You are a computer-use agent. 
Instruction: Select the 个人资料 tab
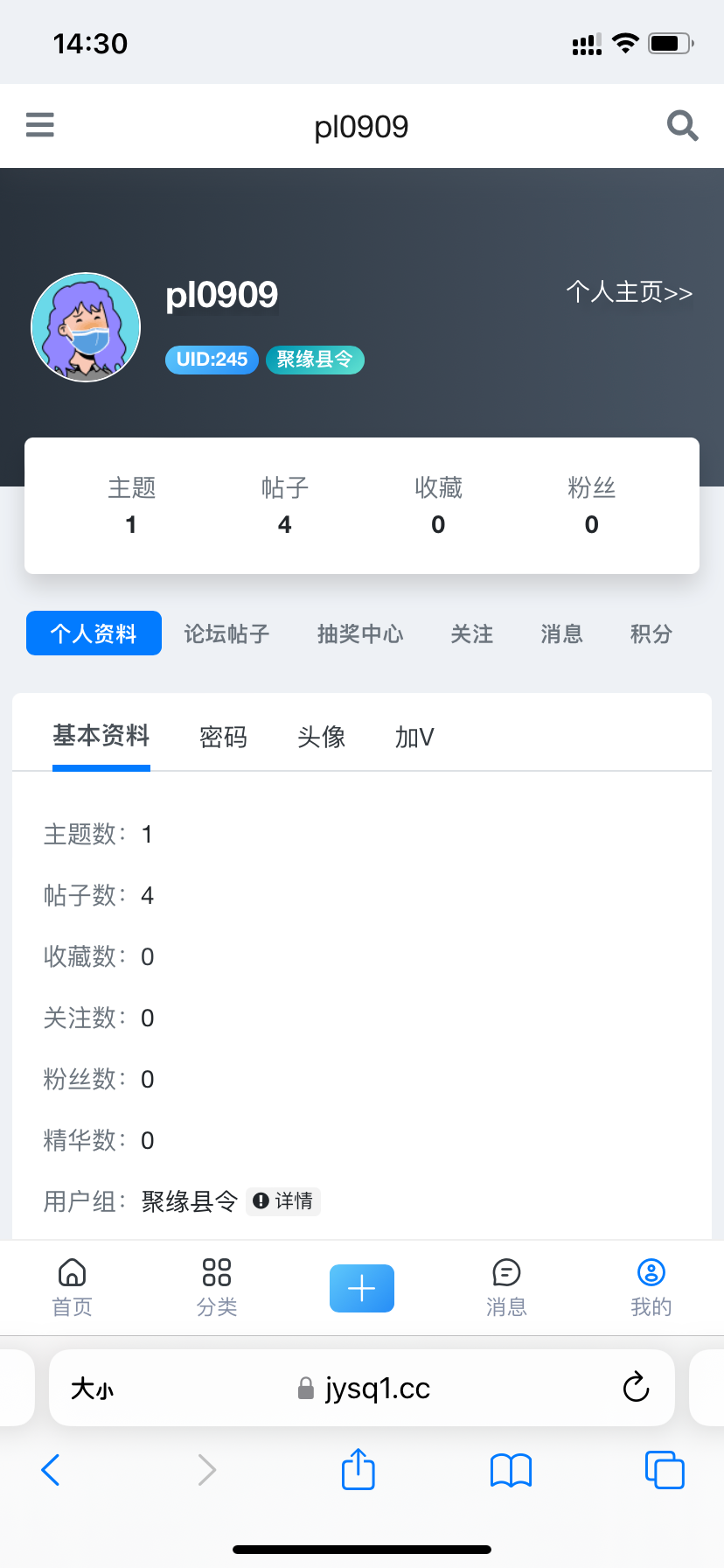tap(94, 633)
